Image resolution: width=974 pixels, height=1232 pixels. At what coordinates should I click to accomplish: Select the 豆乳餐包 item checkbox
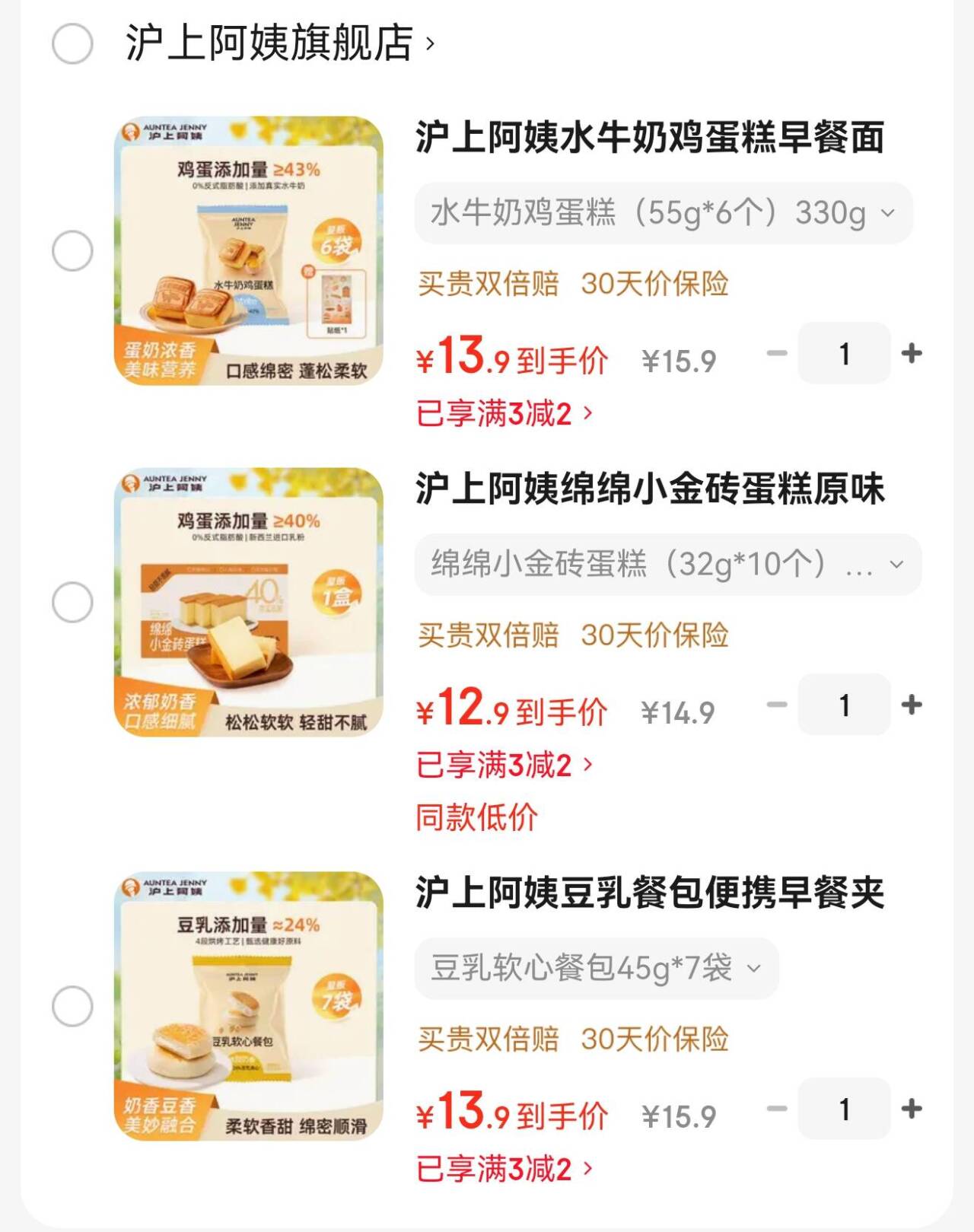click(x=72, y=1007)
